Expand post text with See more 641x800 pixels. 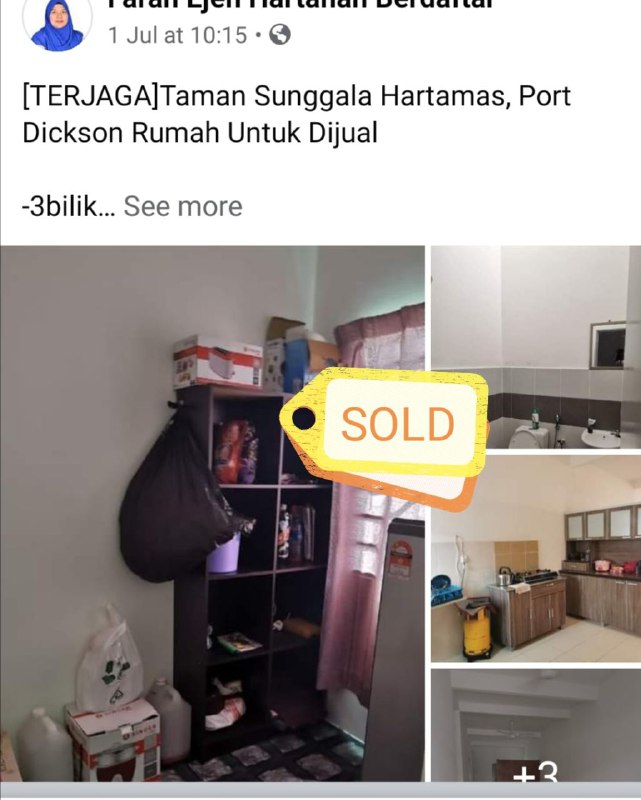pyautogui.click(x=183, y=207)
